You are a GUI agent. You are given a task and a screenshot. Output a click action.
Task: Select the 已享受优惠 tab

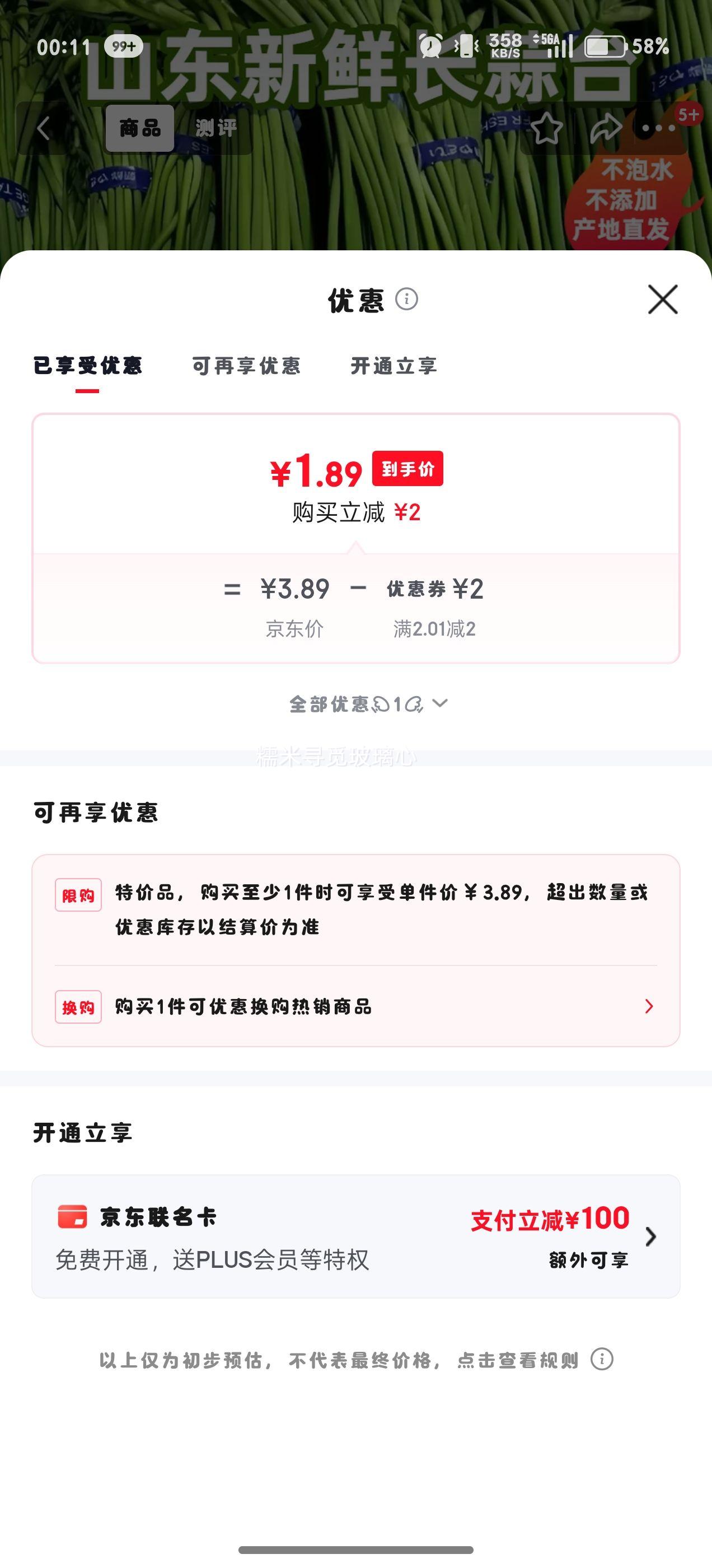click(x=88, y=365)
